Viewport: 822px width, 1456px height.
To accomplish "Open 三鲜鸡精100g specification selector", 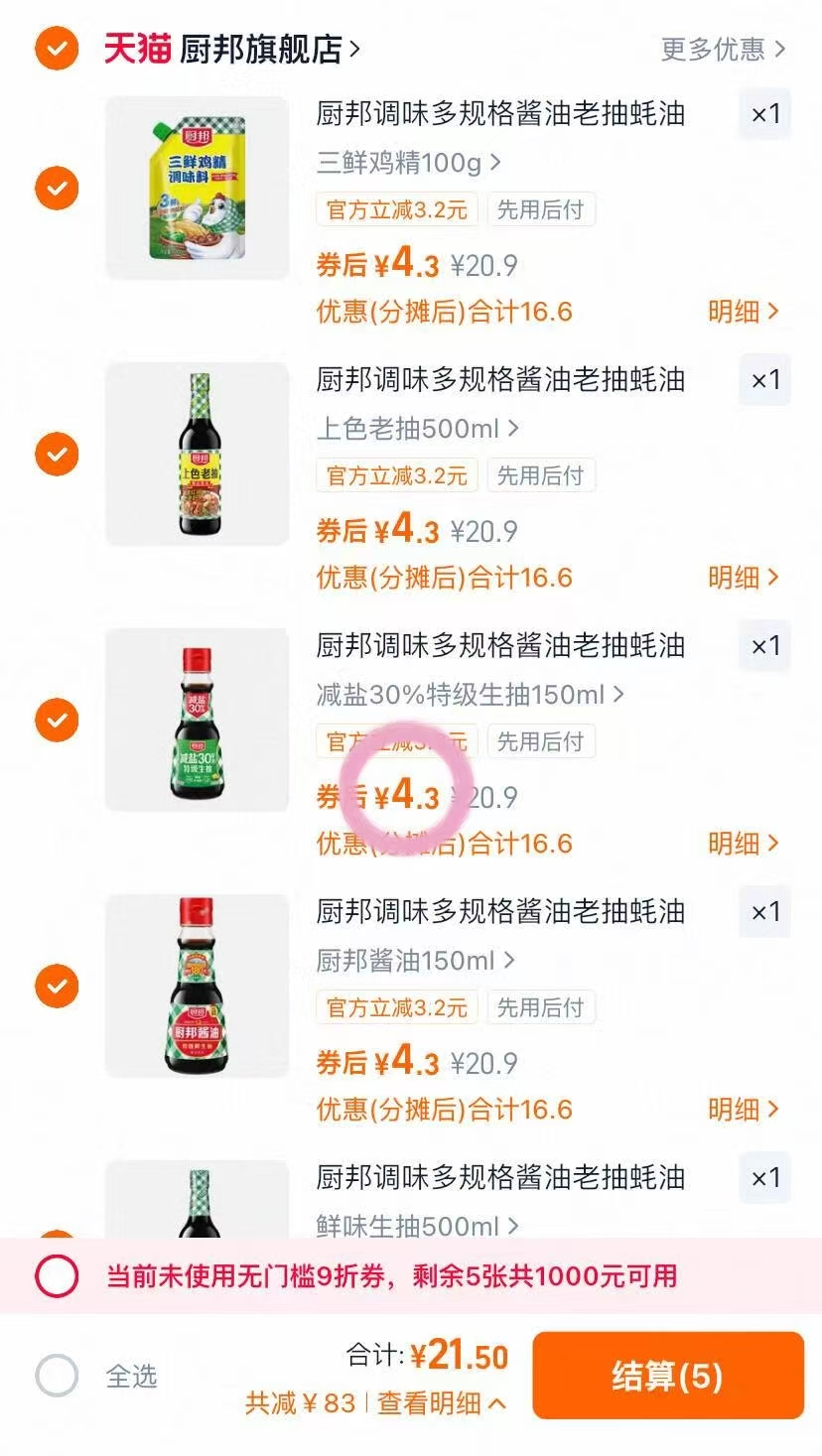I will point(405,162).
